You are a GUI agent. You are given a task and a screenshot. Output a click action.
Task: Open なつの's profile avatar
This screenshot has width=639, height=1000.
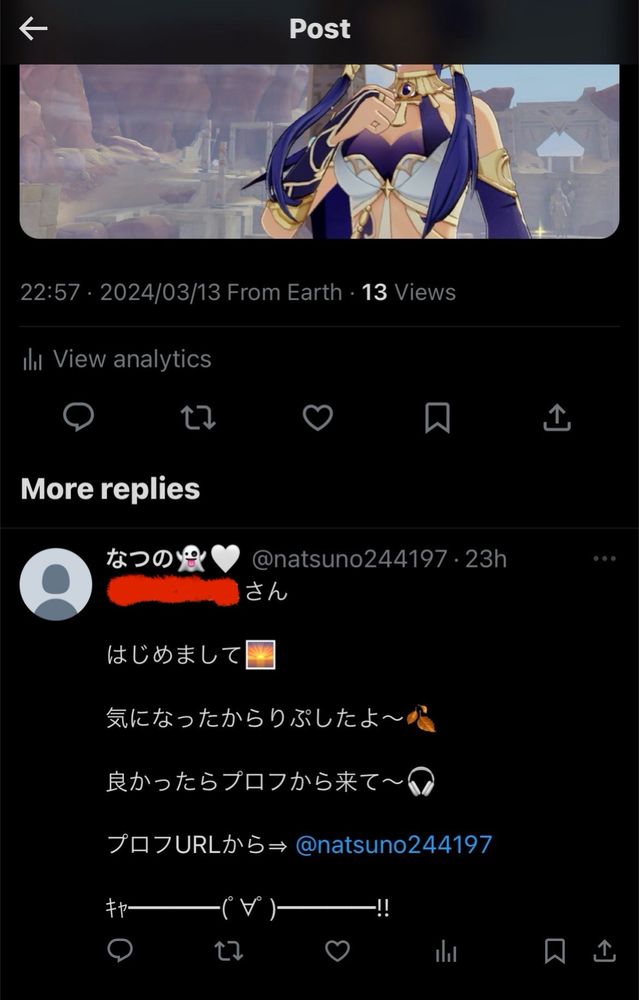click(56, 584)
